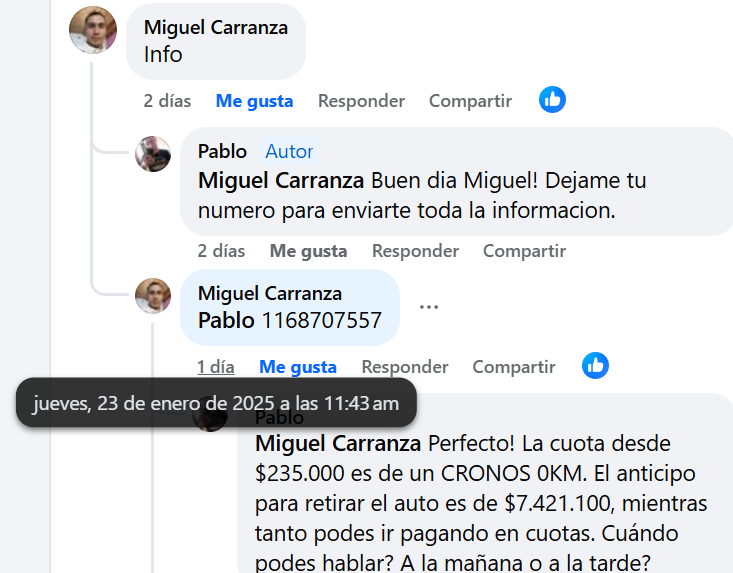Tap Me gusta under Miguel's Info comment

click(254, 101)
